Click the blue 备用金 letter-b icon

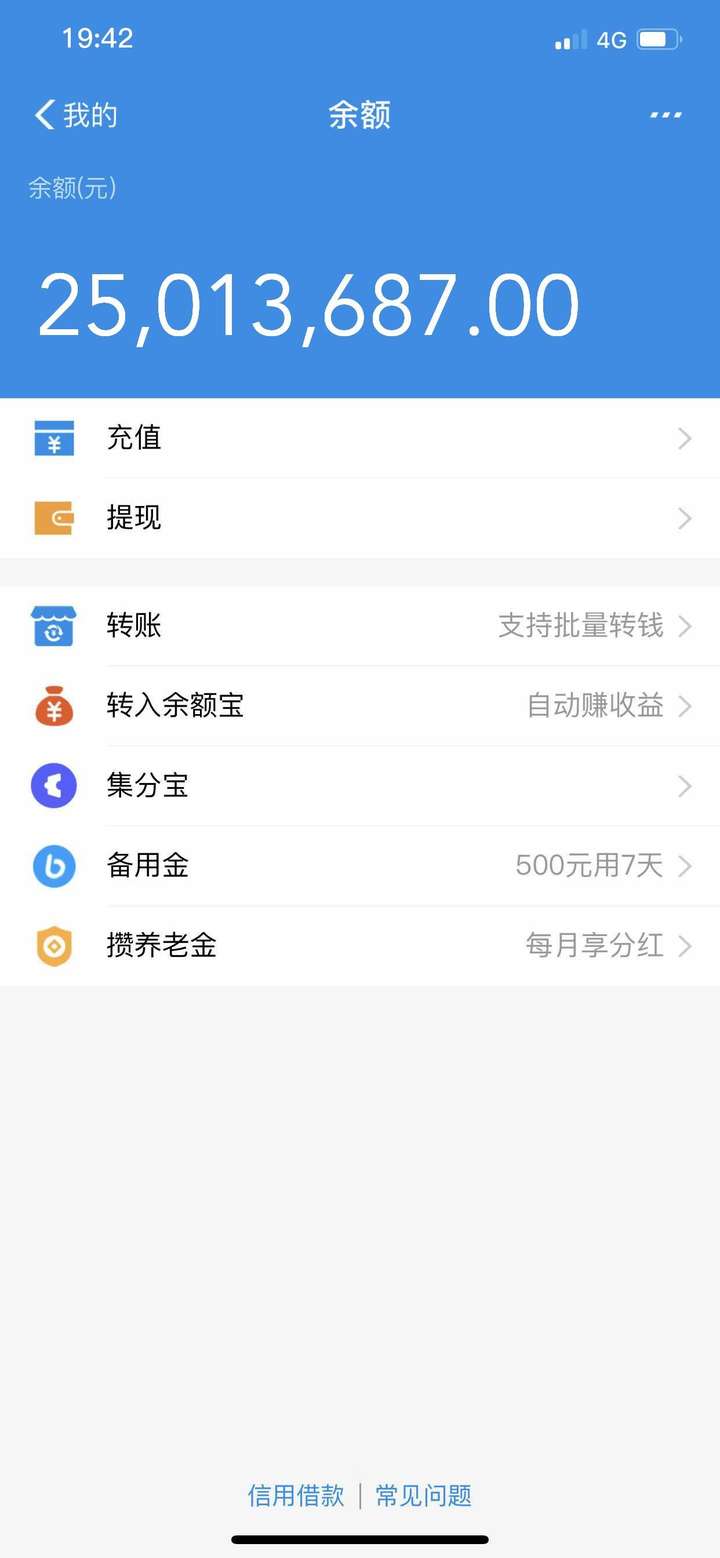coord(52,866)
